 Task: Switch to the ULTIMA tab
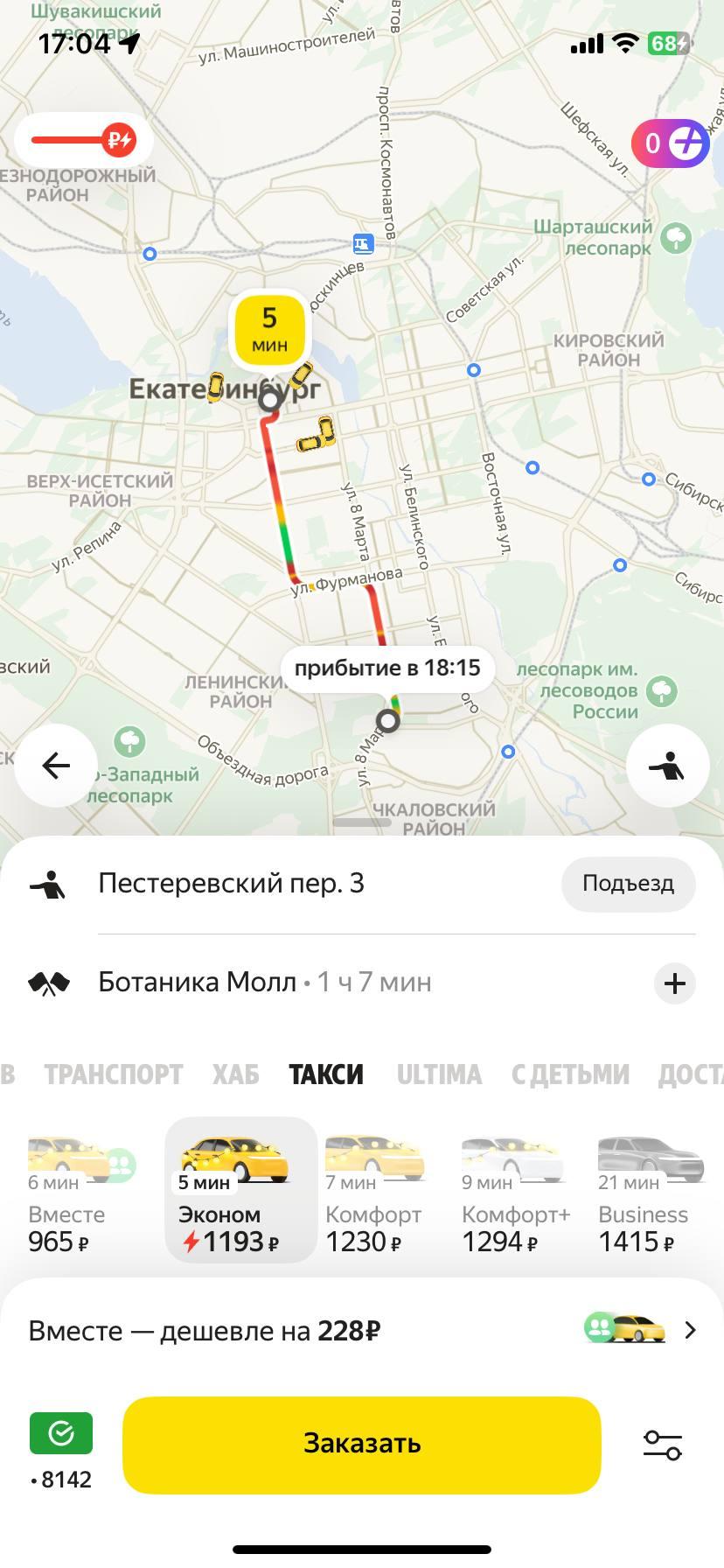click(439, 1074)
